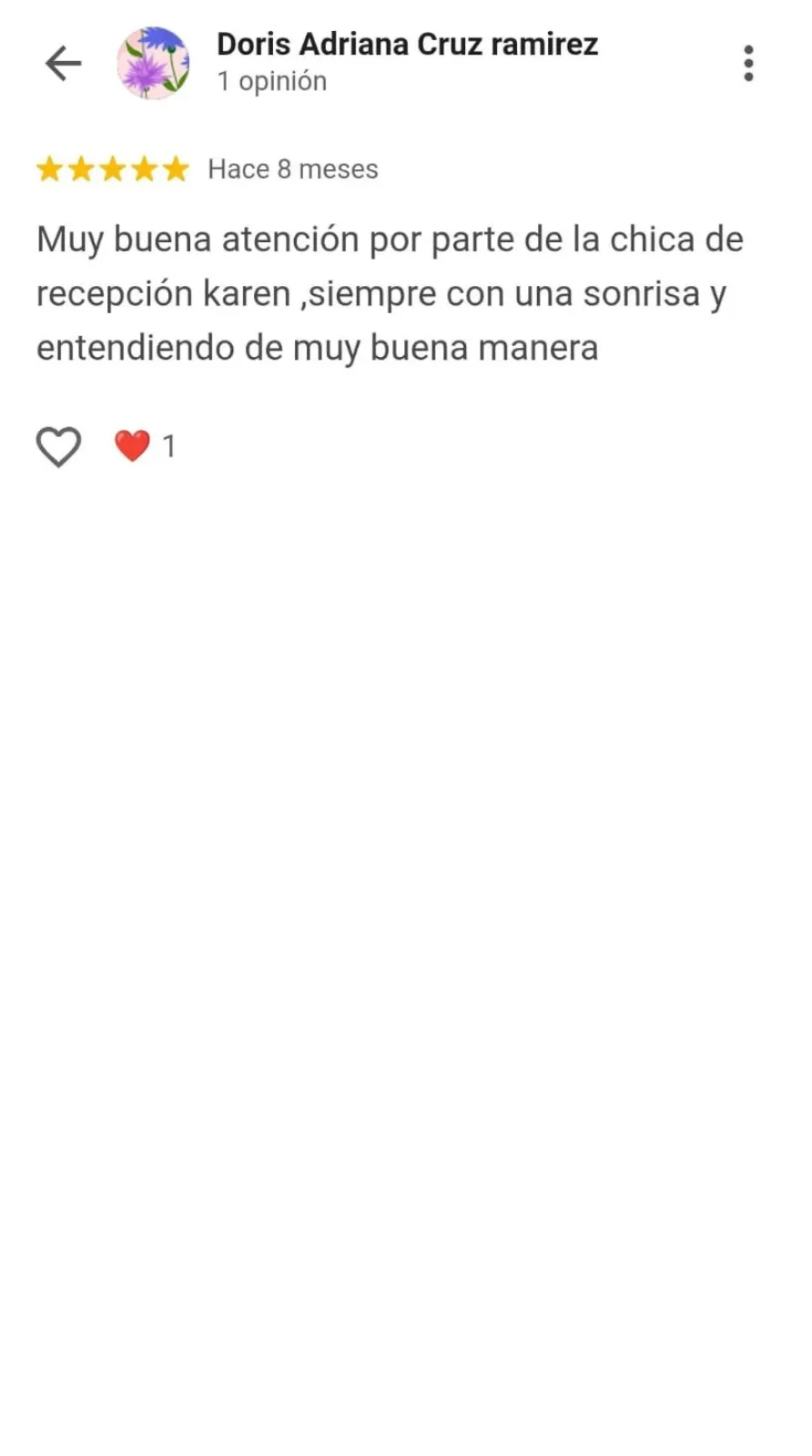Click the reaction count number 1
The width and height of the screenshot is (812, 1456).
click(x=169, y=446)
